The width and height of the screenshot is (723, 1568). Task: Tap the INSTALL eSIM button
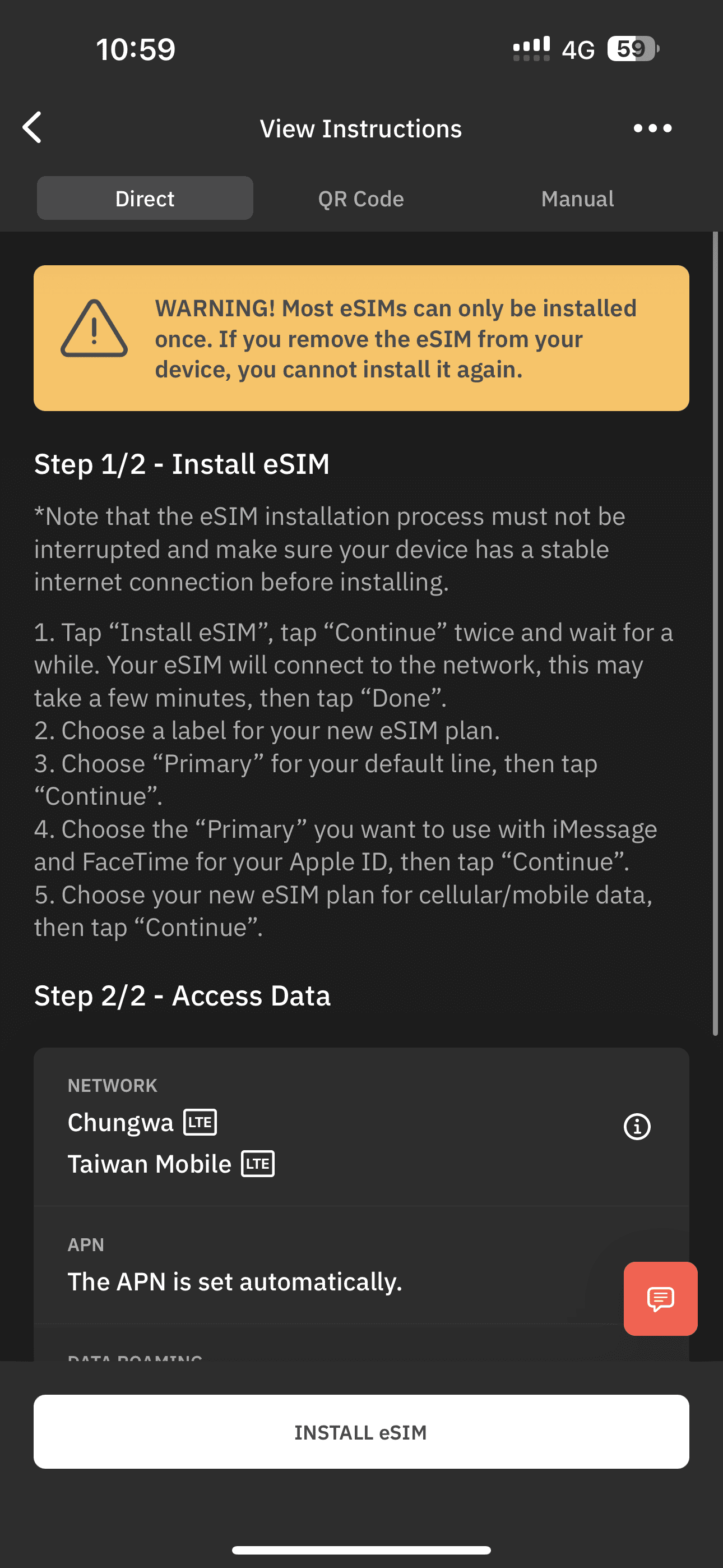tap(361, 1432)
